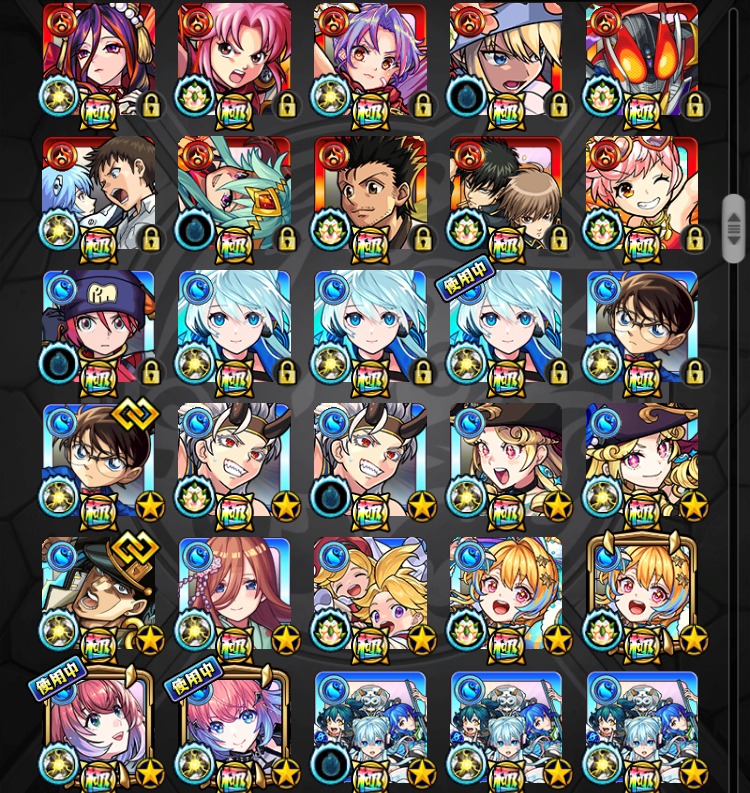Open the blonde witch-hat fire monster
Image resolution: width=750 pixels, height=793 pixels.
pos(506,62)
